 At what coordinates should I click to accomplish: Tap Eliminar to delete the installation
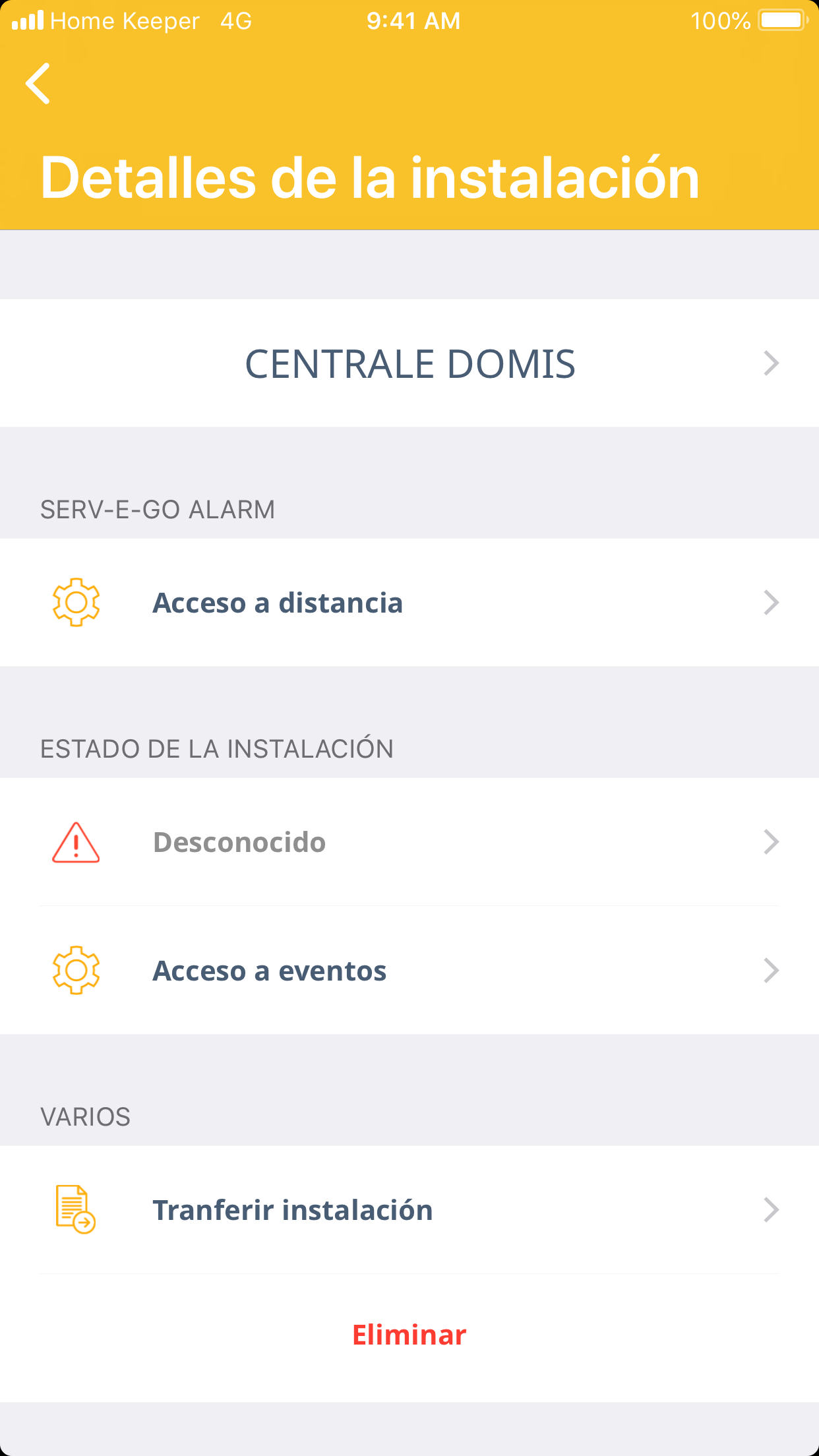(x=409, y=1335)
